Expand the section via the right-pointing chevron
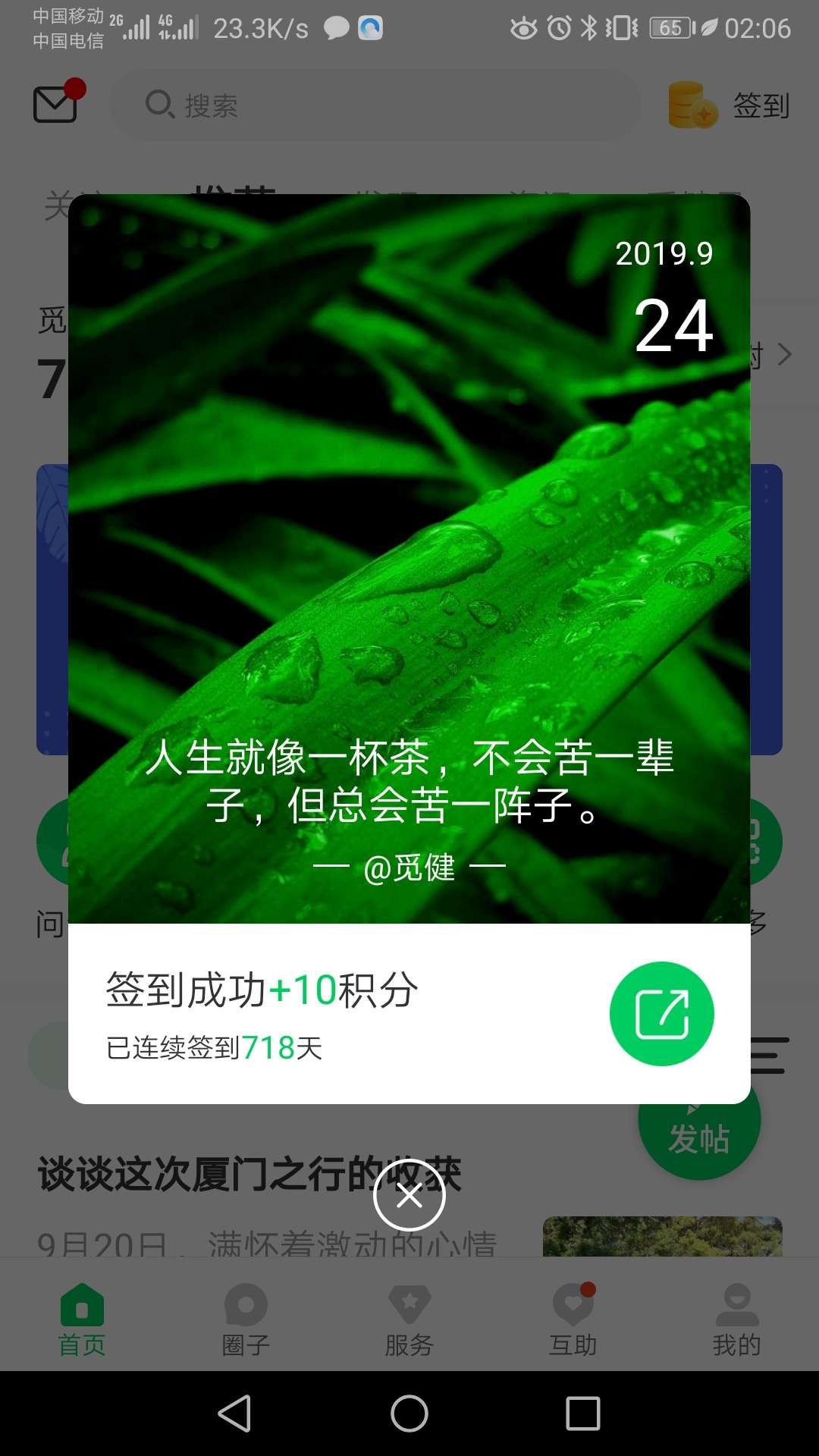The width and height of the screenshot is (819, 1456). coord(785,355)
